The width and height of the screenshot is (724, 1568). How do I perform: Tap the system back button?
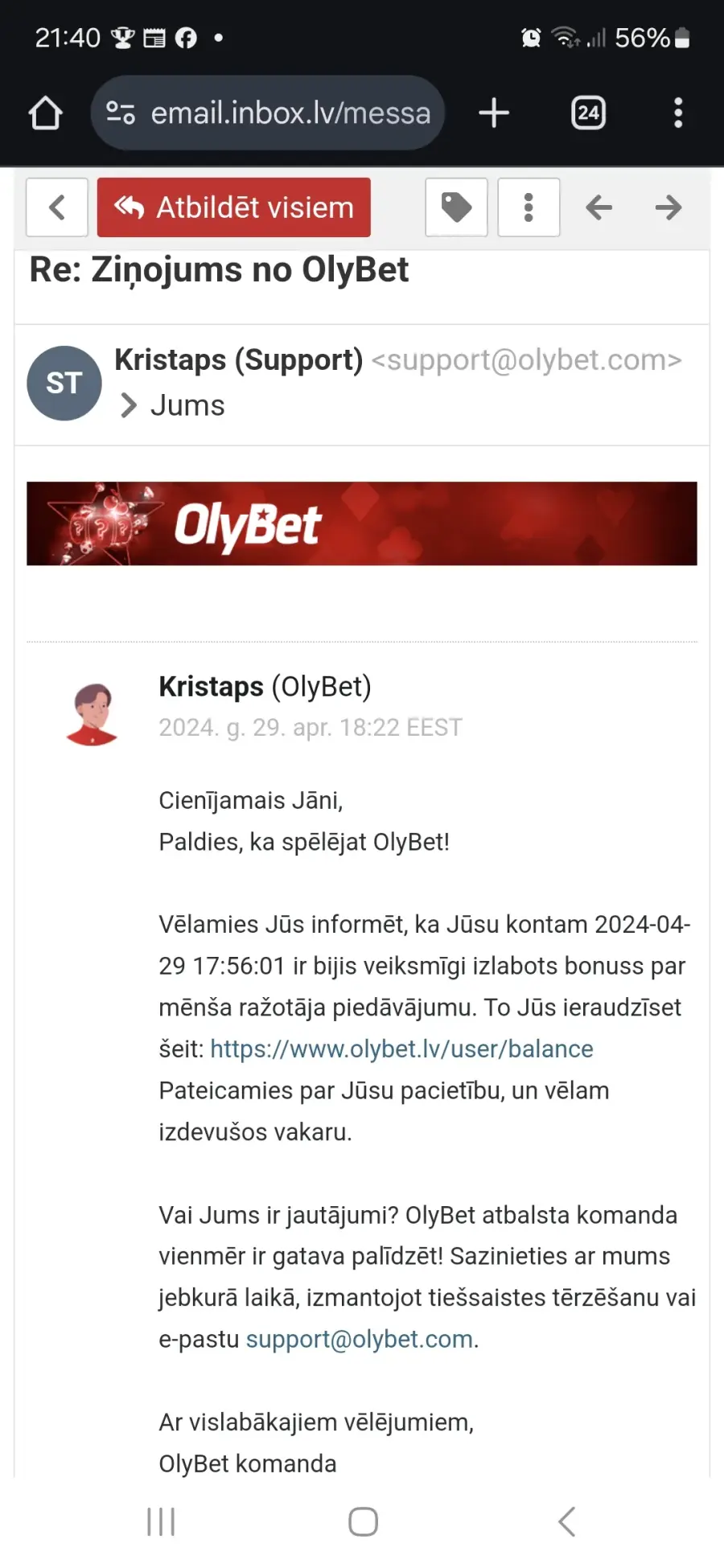tap(566, 1521)
